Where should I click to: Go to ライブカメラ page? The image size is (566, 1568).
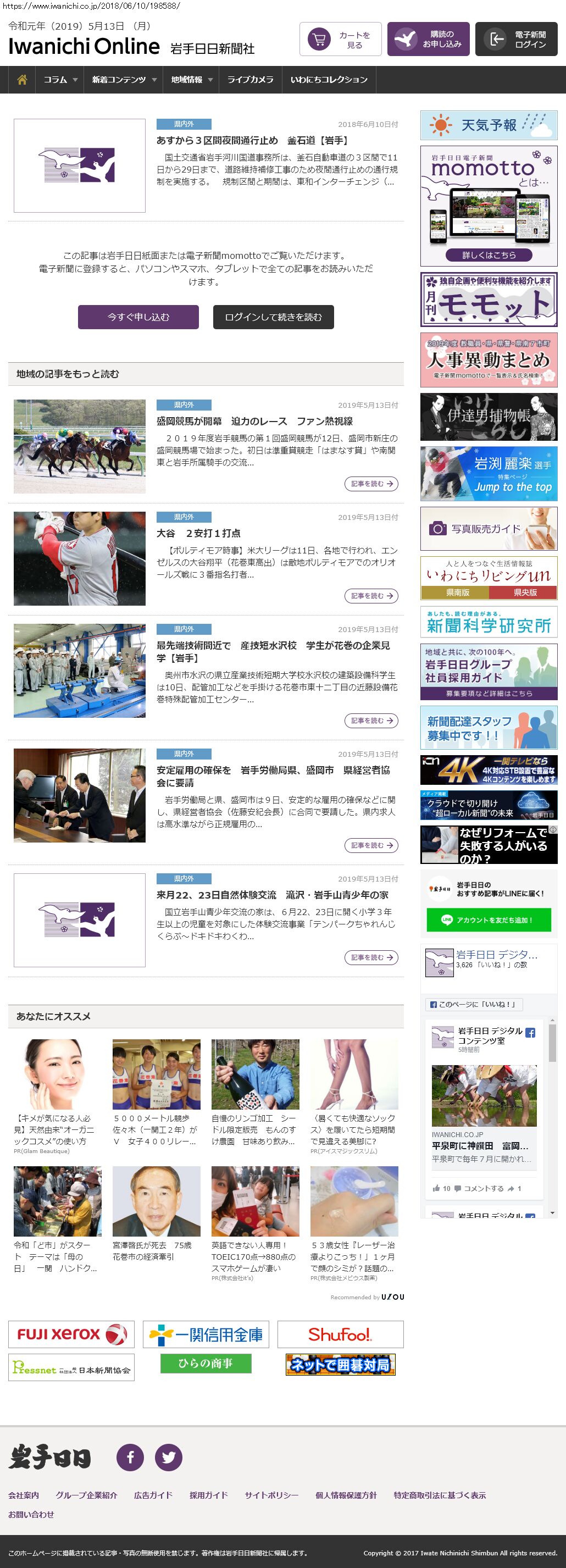pos(250,80)
